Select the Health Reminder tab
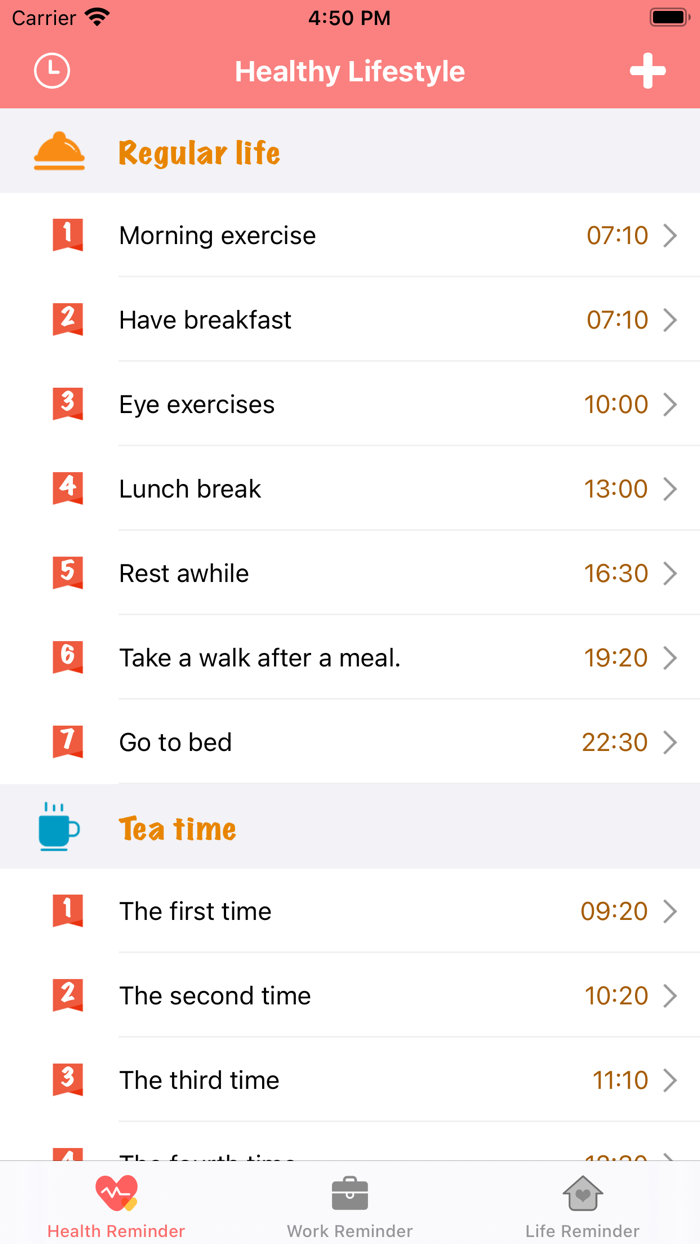 [x=116, y=1207]
